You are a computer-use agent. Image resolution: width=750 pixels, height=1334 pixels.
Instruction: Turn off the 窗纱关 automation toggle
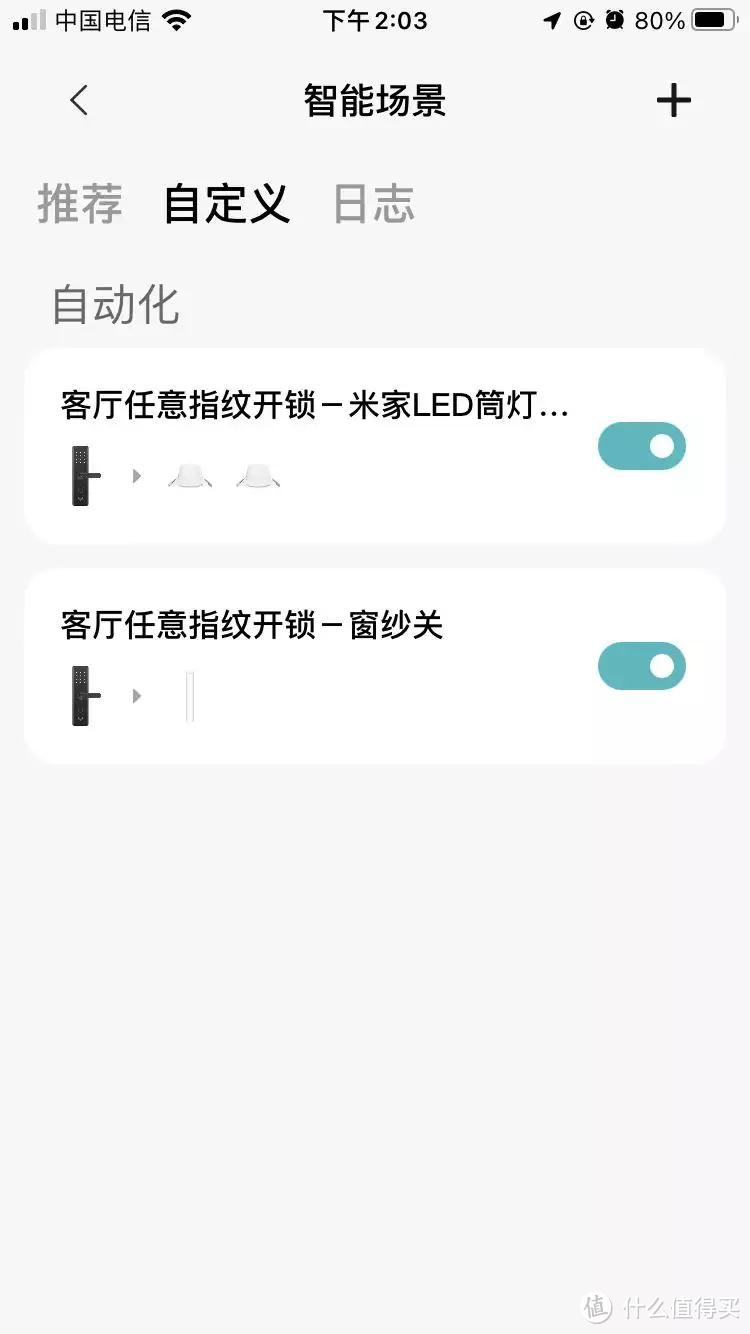(x=642, y=666)
